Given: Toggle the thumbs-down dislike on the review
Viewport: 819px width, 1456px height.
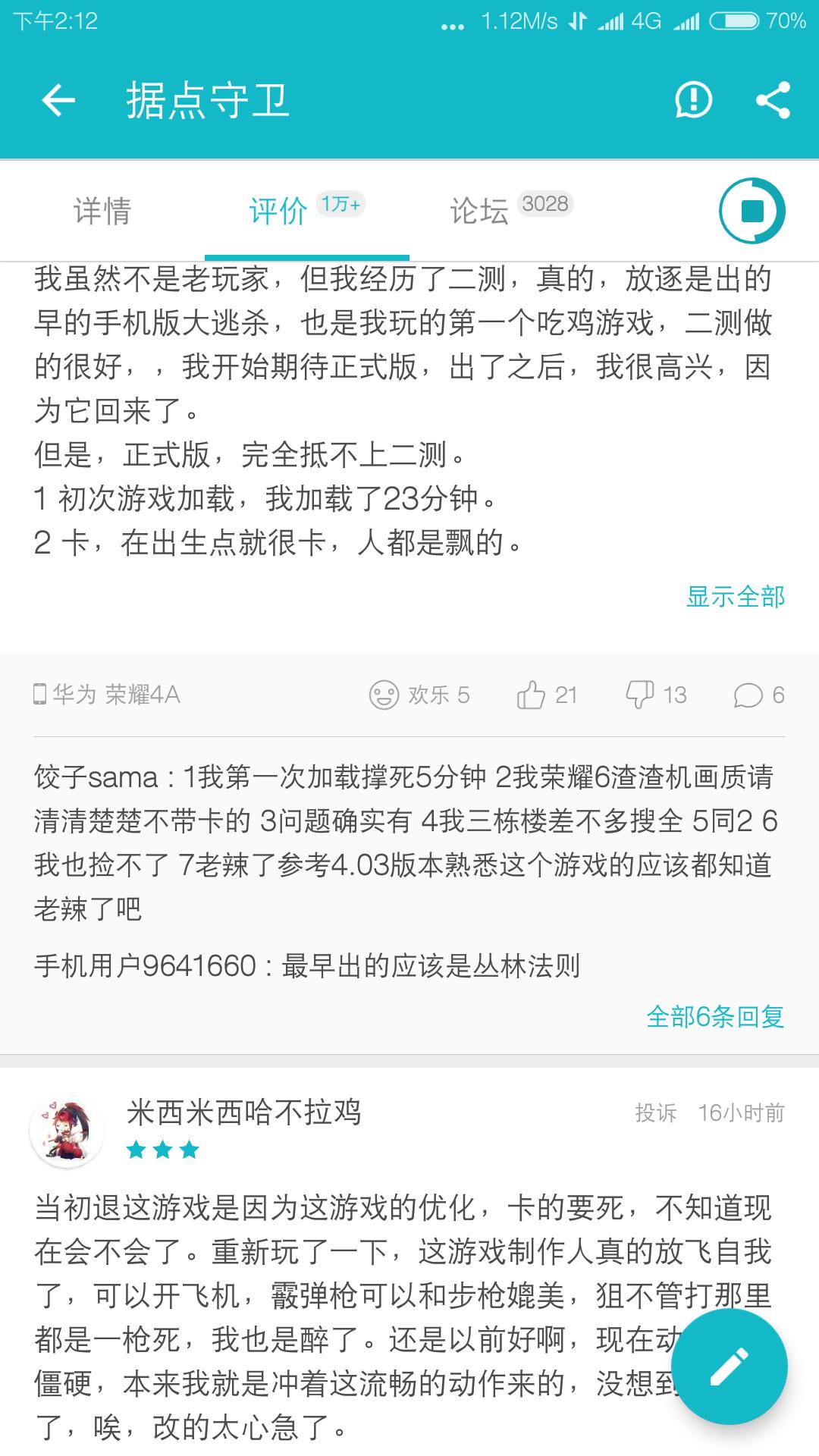Looking at the screenshot, I should click(639, 694).
